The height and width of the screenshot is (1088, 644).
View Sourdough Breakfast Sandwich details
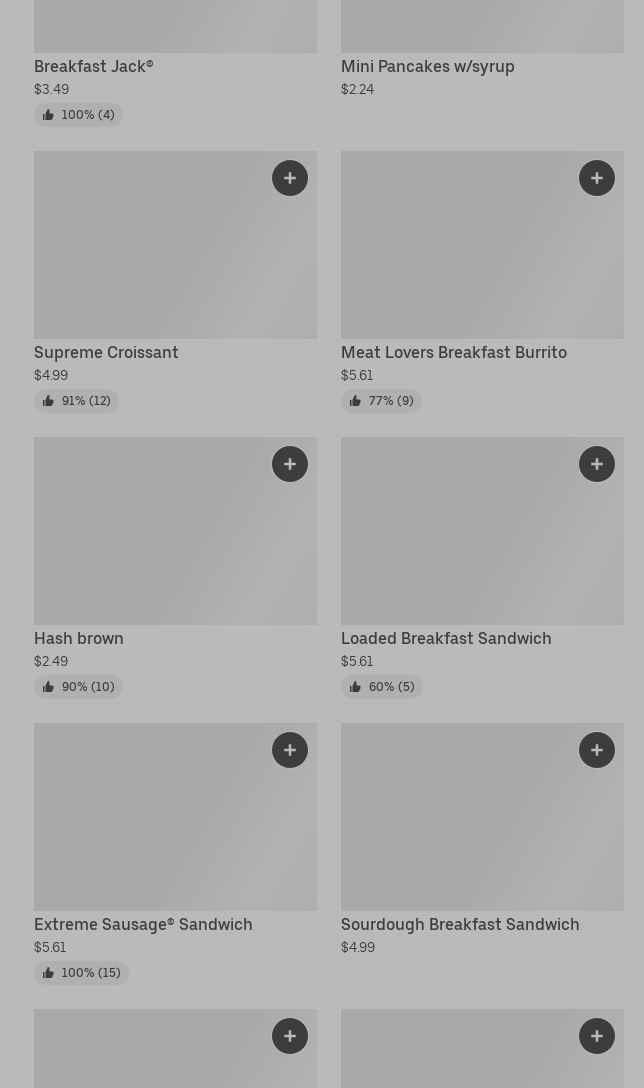(460, 924)
